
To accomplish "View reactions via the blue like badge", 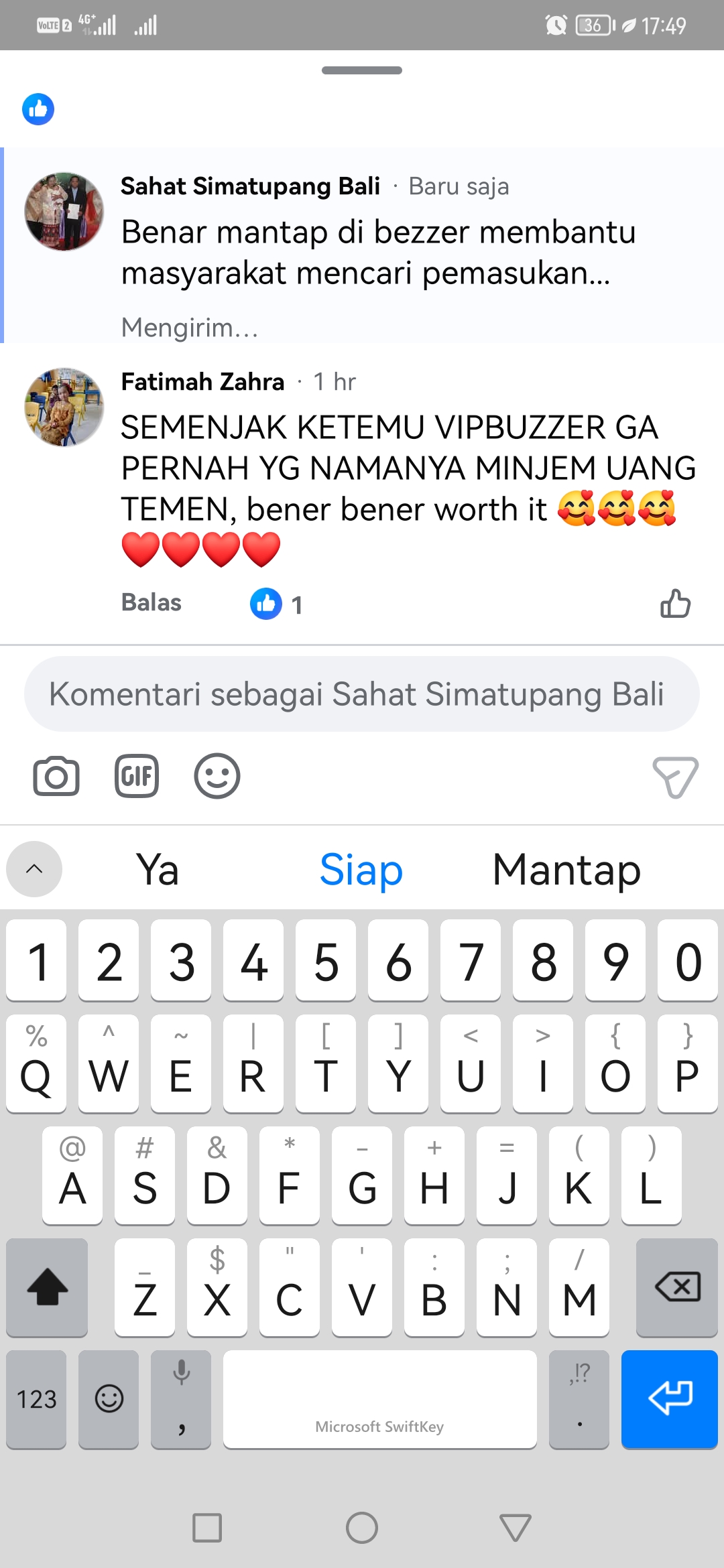I will [38, 109].
